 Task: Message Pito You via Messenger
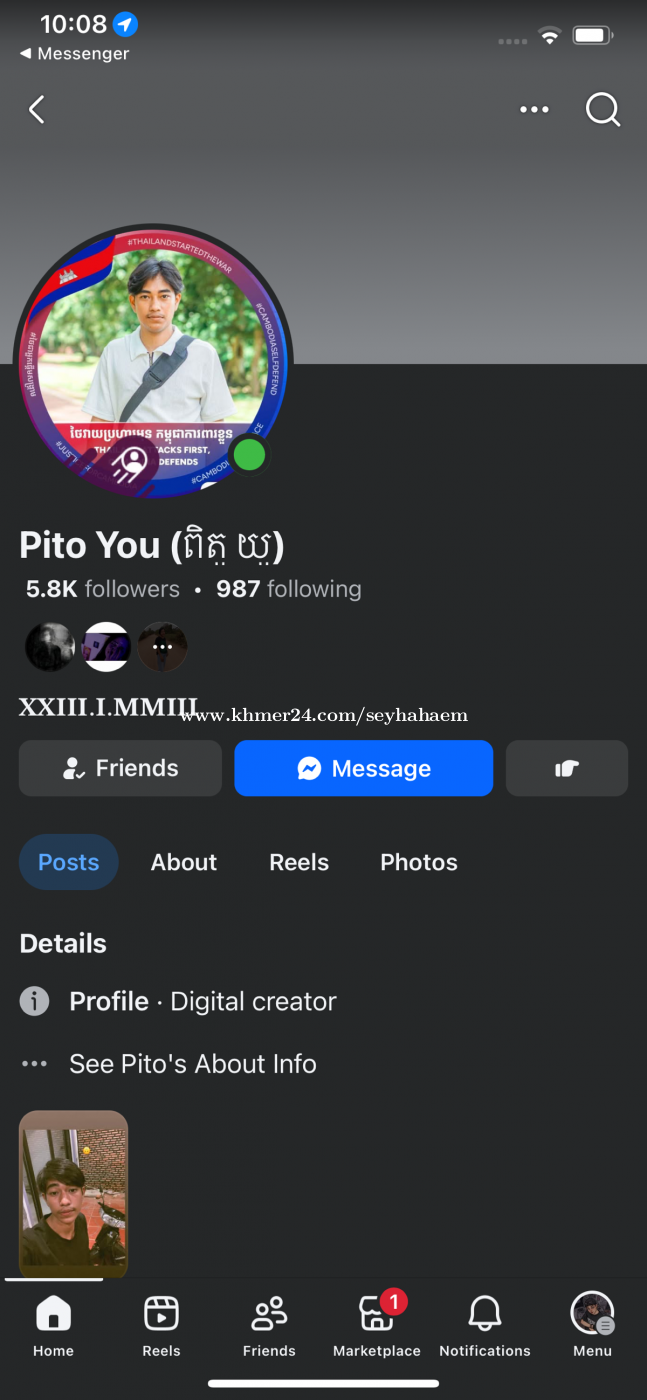(364, 768)
